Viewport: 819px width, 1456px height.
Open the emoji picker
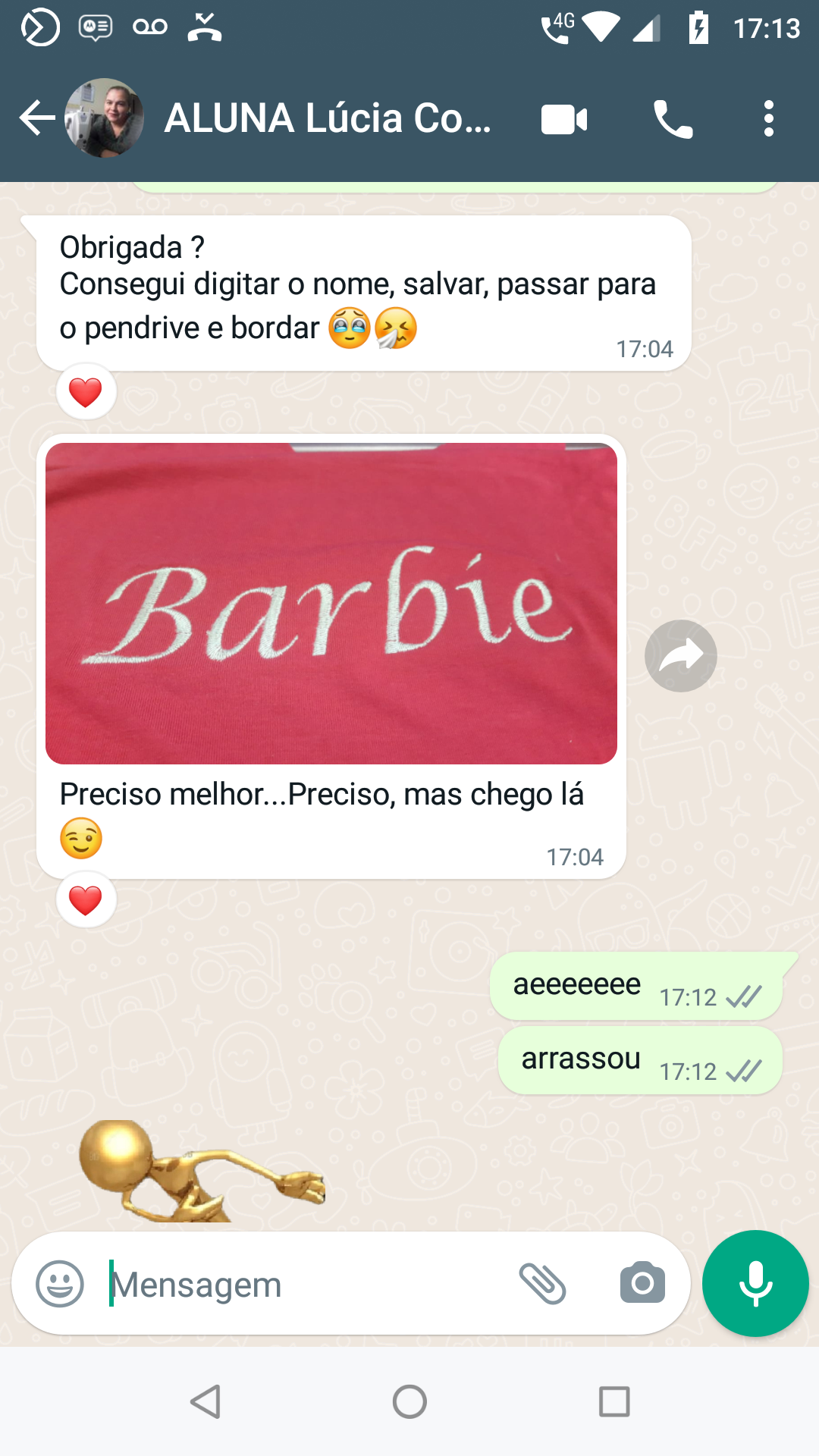pos(60,1284)
